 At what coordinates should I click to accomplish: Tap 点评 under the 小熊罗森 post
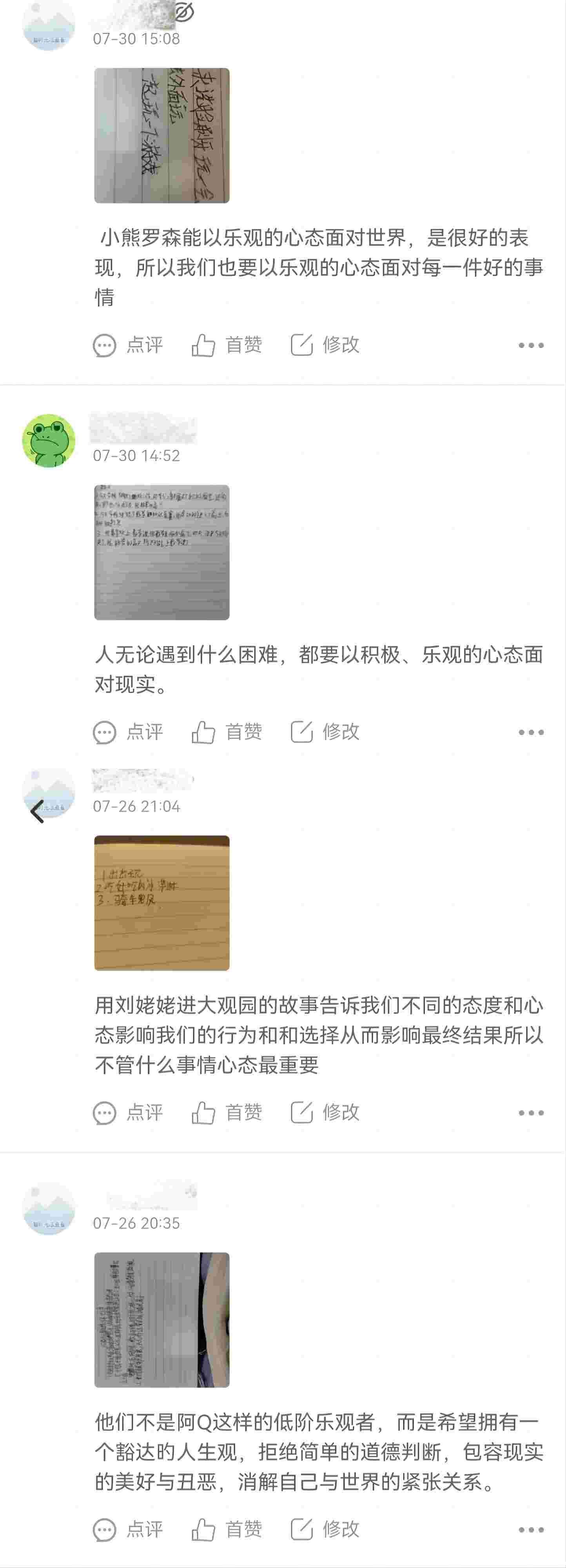pyautogui.click(x=129, y=345)
